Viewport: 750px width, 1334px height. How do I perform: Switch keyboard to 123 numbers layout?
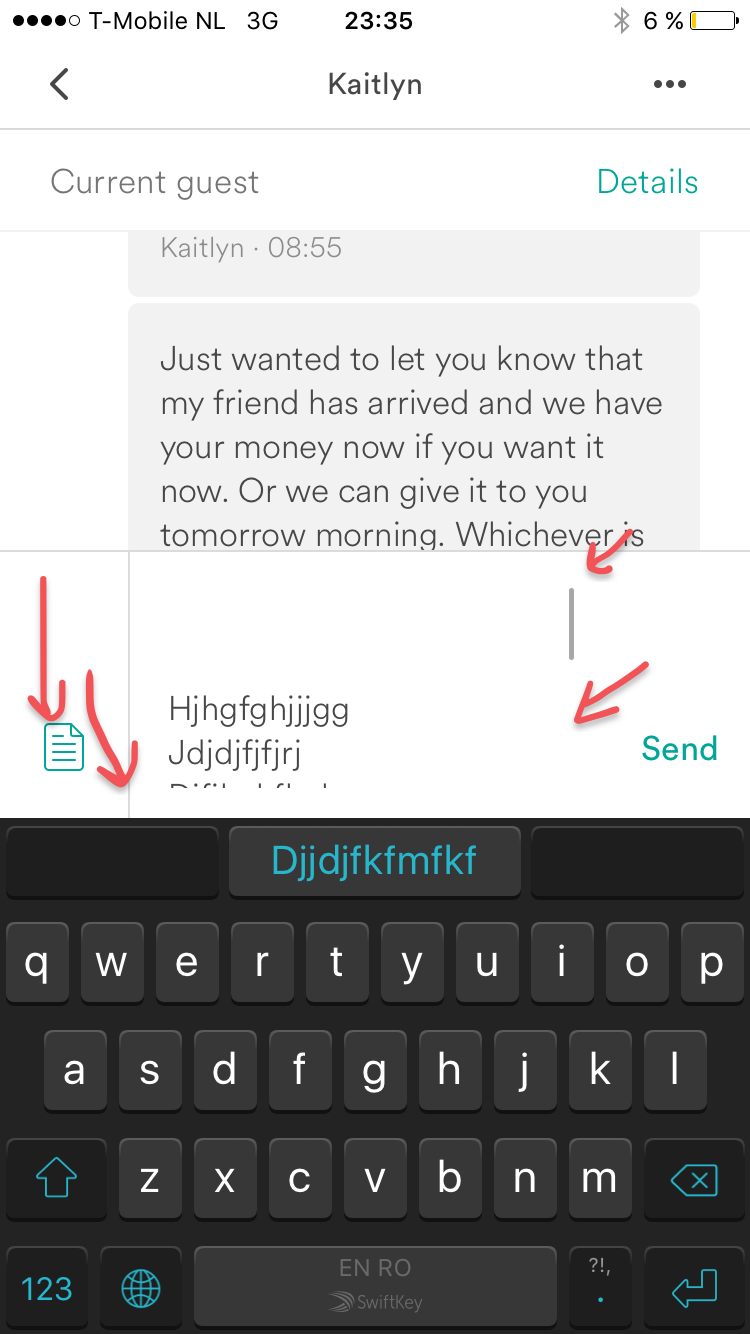click(x=47, y=1289)
